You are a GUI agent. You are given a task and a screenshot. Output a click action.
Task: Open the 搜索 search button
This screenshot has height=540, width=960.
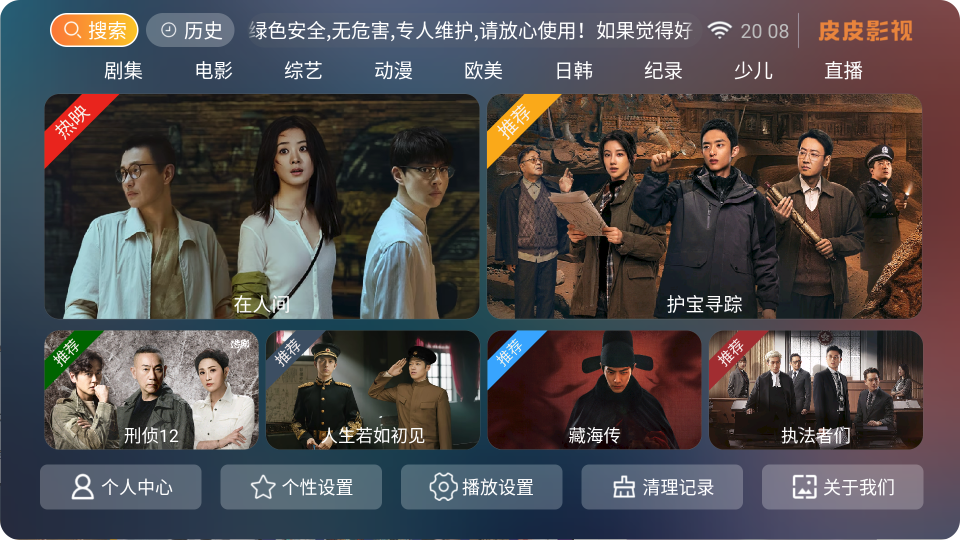coord(94,30)
